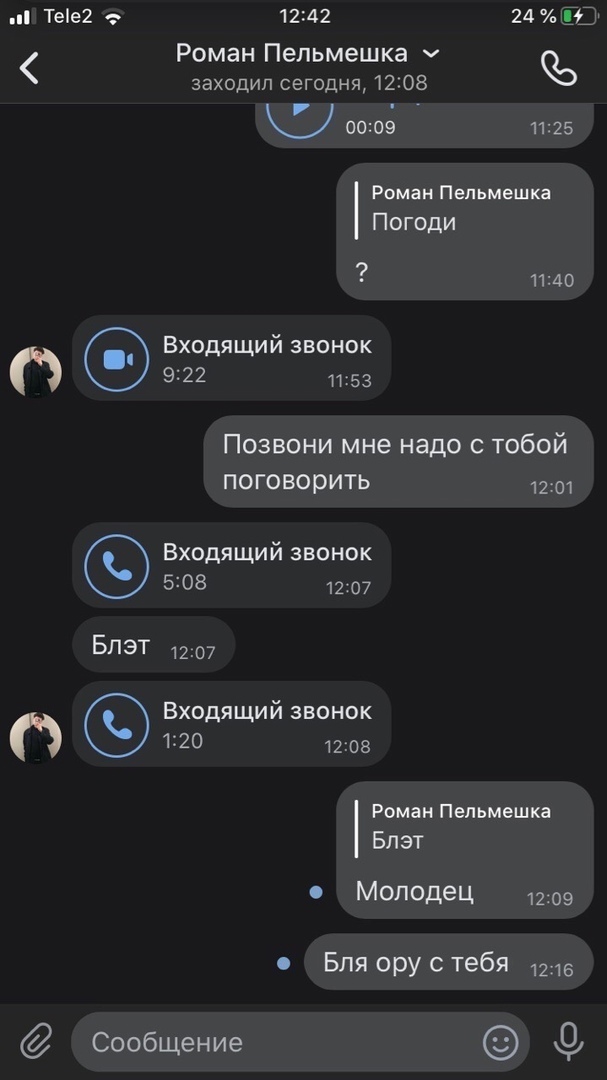The width and height of the screenshot is (607, 1080).
Task: Start a call with the phone icon
Action: [558, 67]
